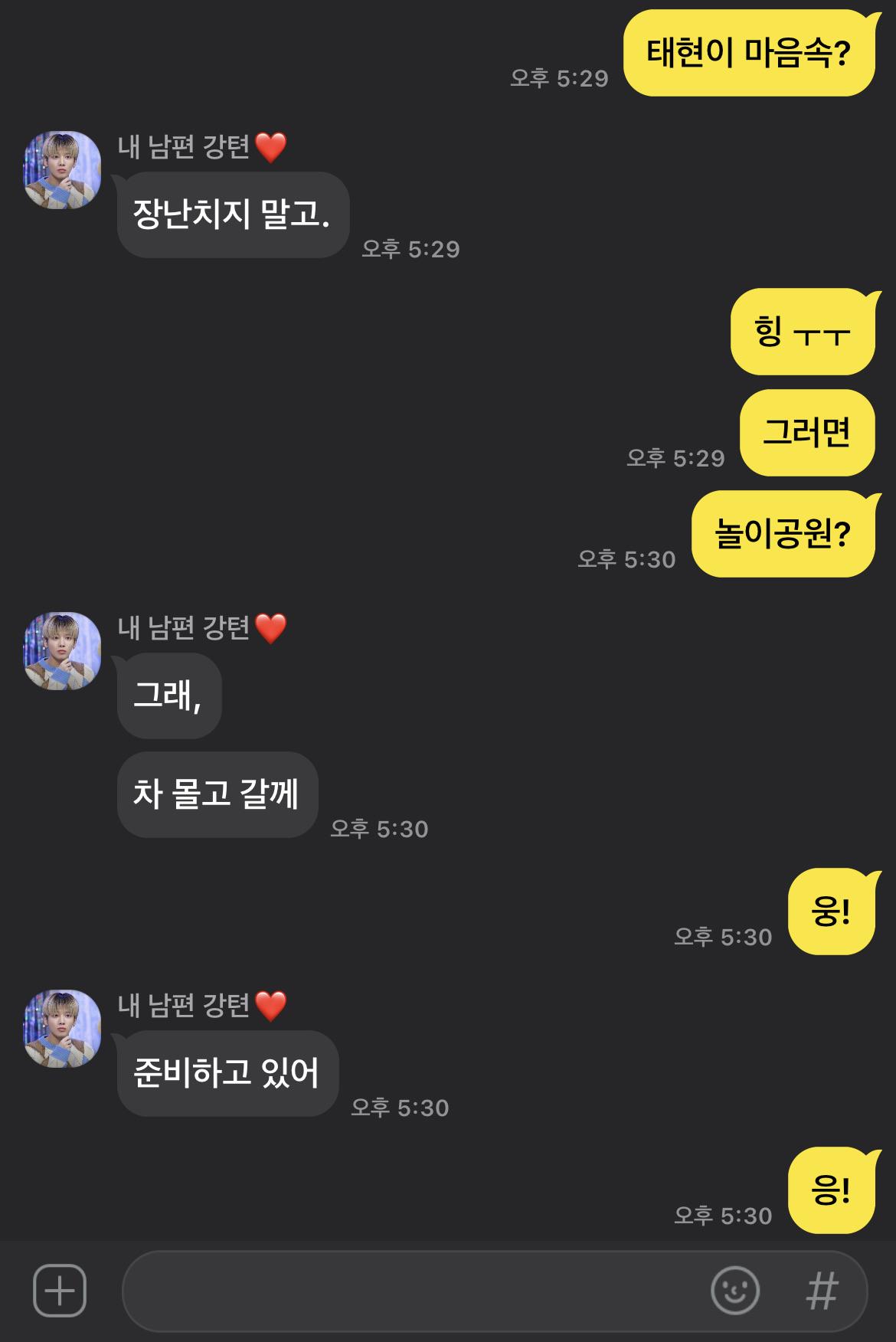The height and width of the screenshot is (1342, 896).
Task: Tap profile avatar beside "준비하고 있어" message
Action: coord(63,1029)
